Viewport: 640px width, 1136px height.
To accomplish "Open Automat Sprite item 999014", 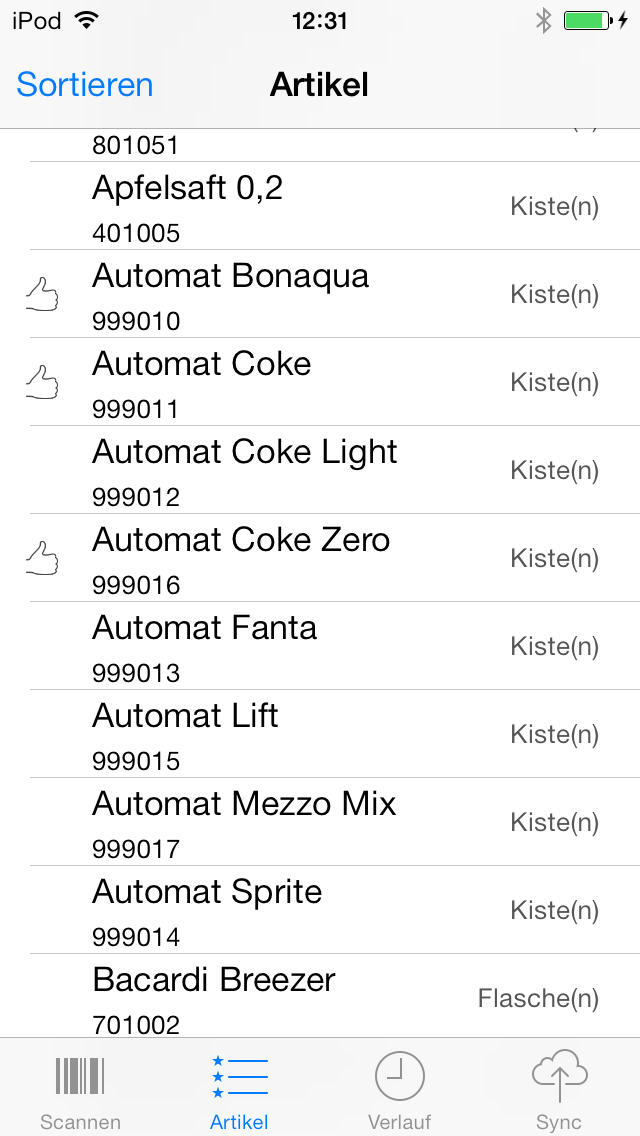I will (320, 910).
